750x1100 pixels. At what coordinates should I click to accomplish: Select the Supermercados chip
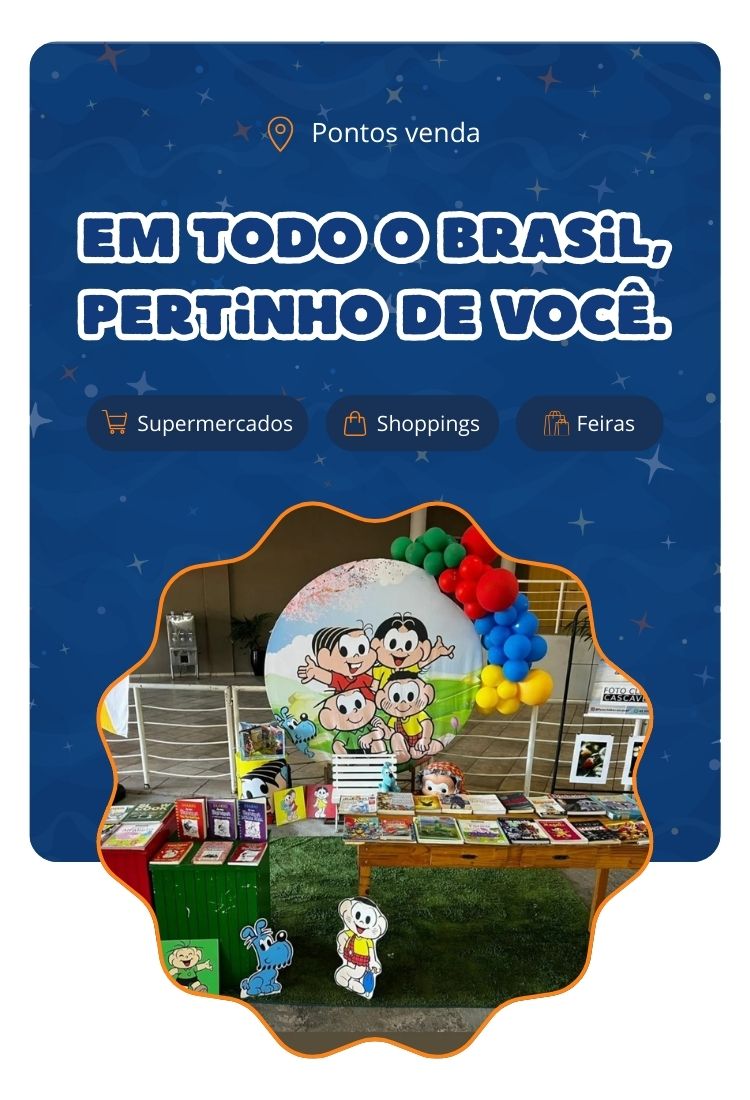[x=197, y=423]
